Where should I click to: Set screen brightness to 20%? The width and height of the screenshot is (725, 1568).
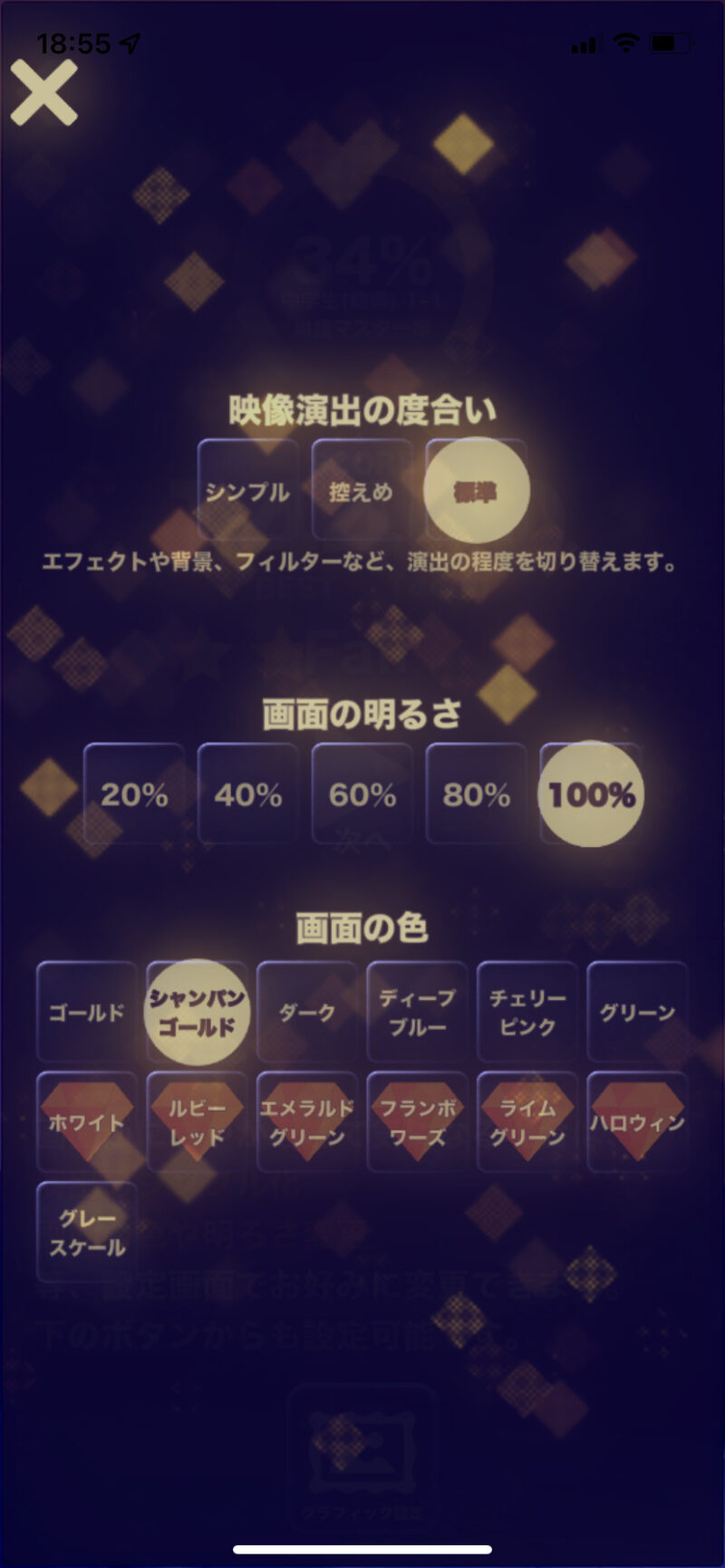click(x=134, y=794)
